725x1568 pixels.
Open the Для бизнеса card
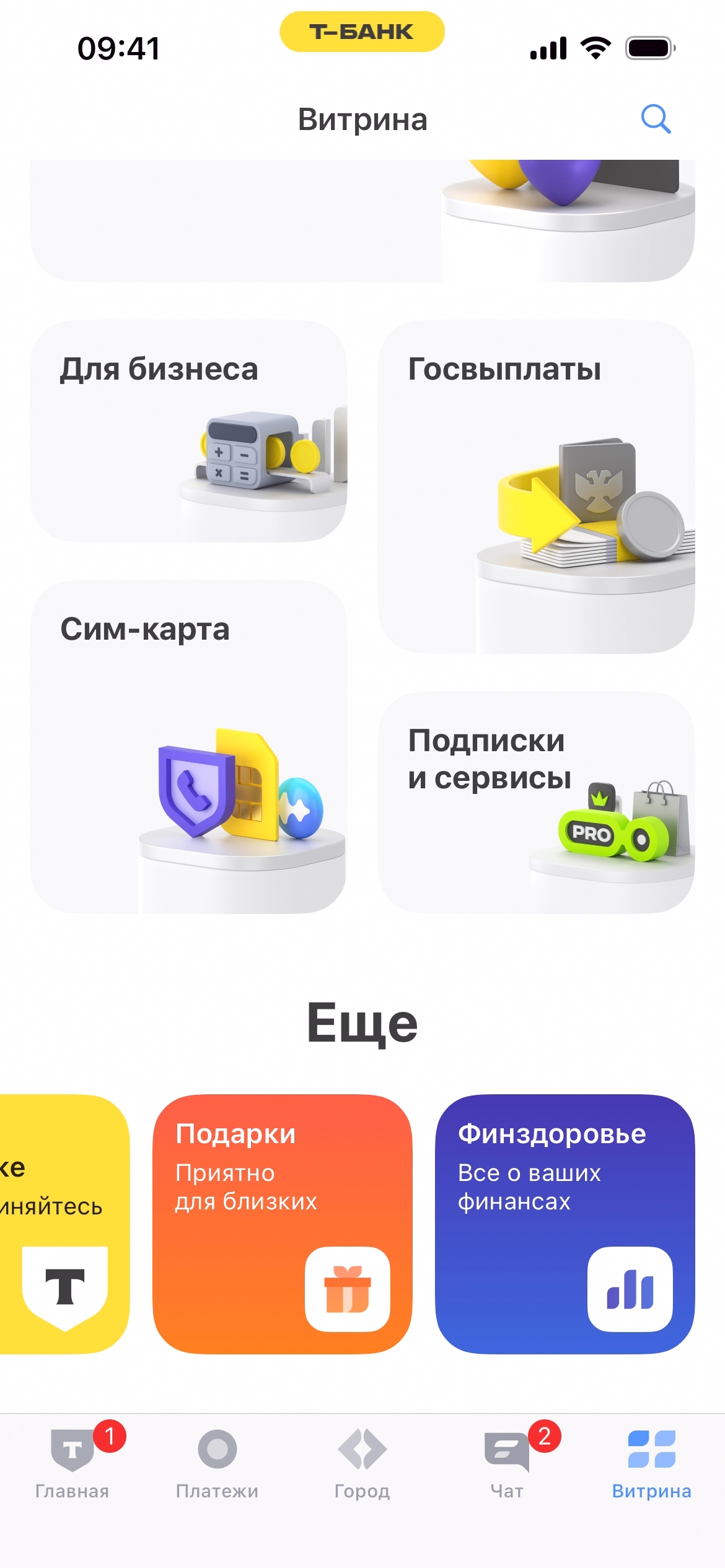tap(188, 431)
